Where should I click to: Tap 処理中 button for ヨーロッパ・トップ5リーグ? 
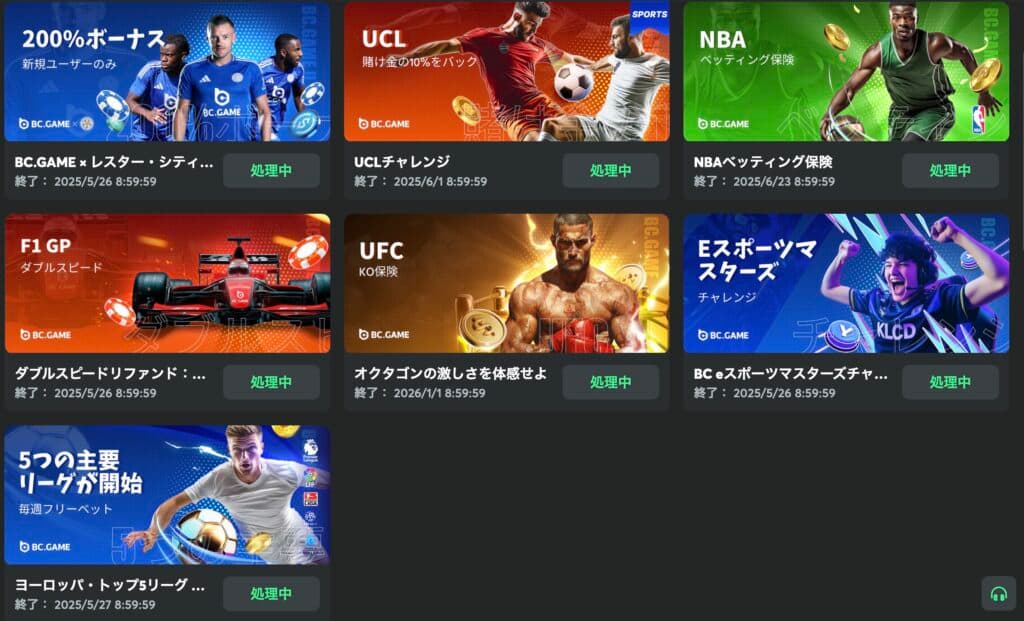[x=271, y=594]
